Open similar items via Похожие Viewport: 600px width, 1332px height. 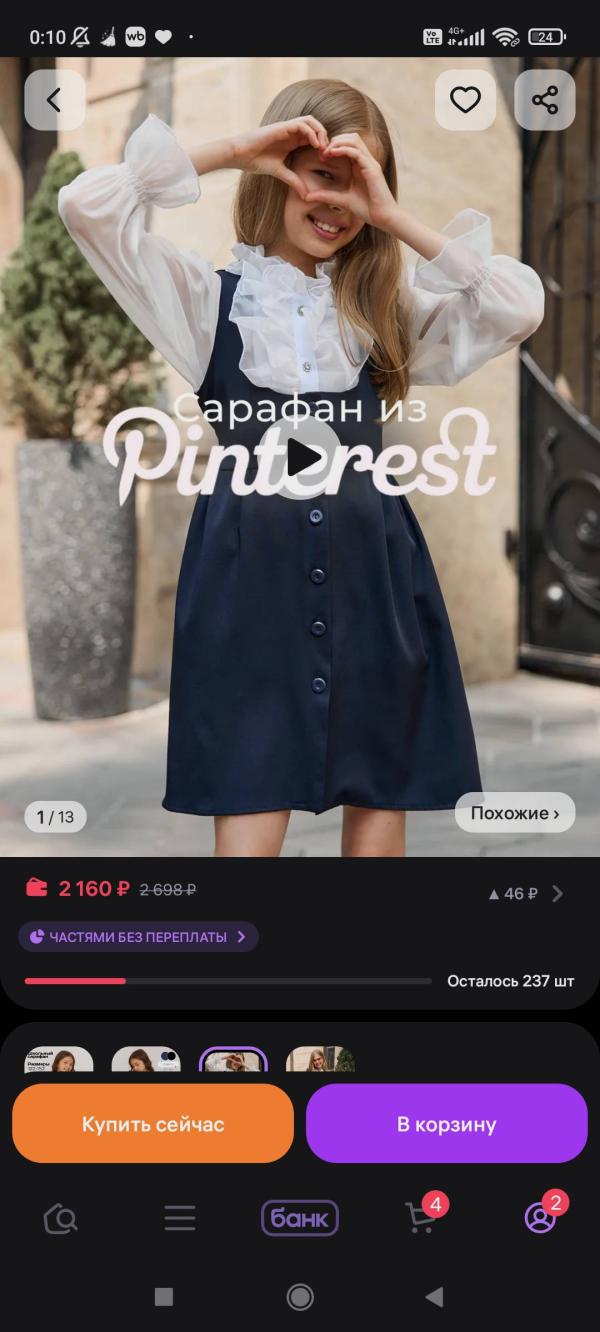(515, 813)
